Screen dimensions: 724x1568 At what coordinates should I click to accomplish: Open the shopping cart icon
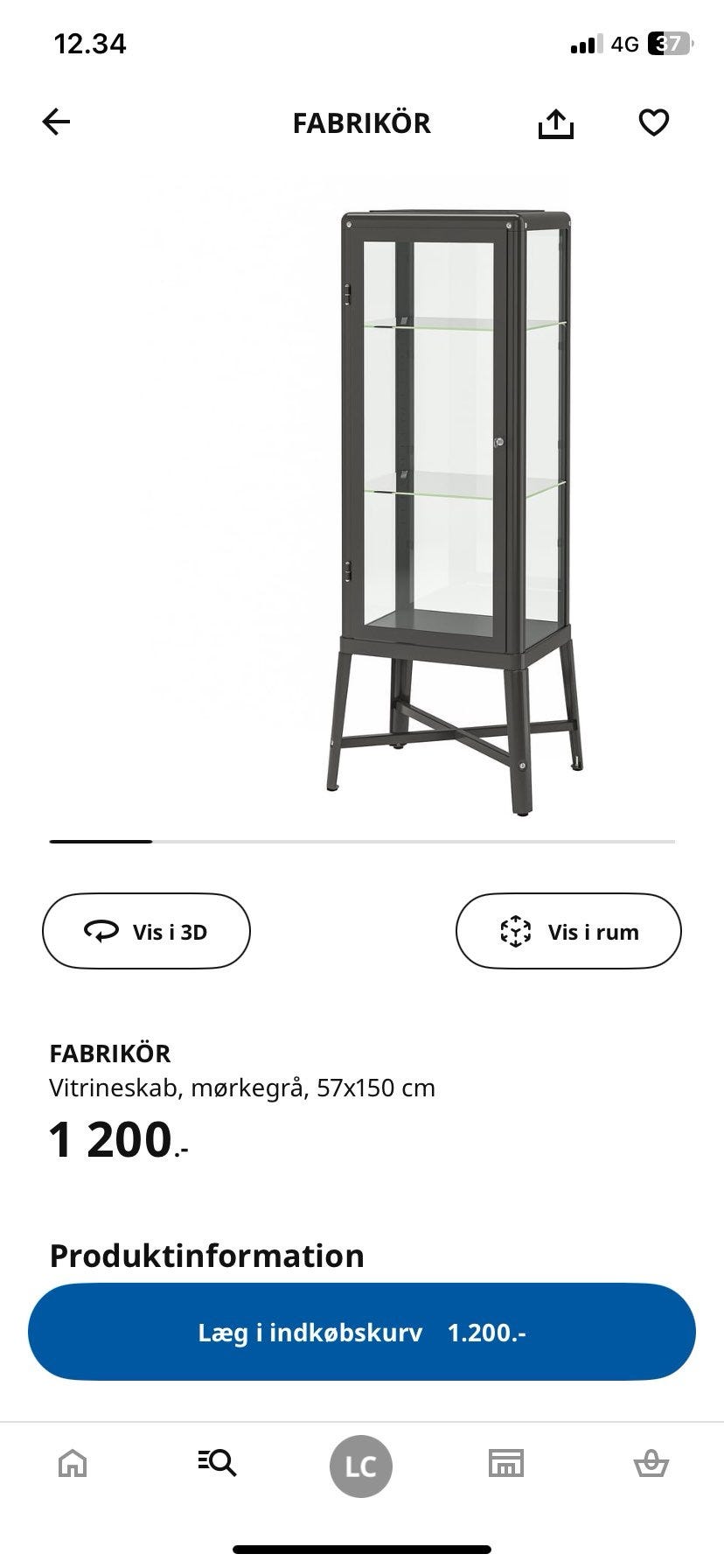(x=651, y=1466)
